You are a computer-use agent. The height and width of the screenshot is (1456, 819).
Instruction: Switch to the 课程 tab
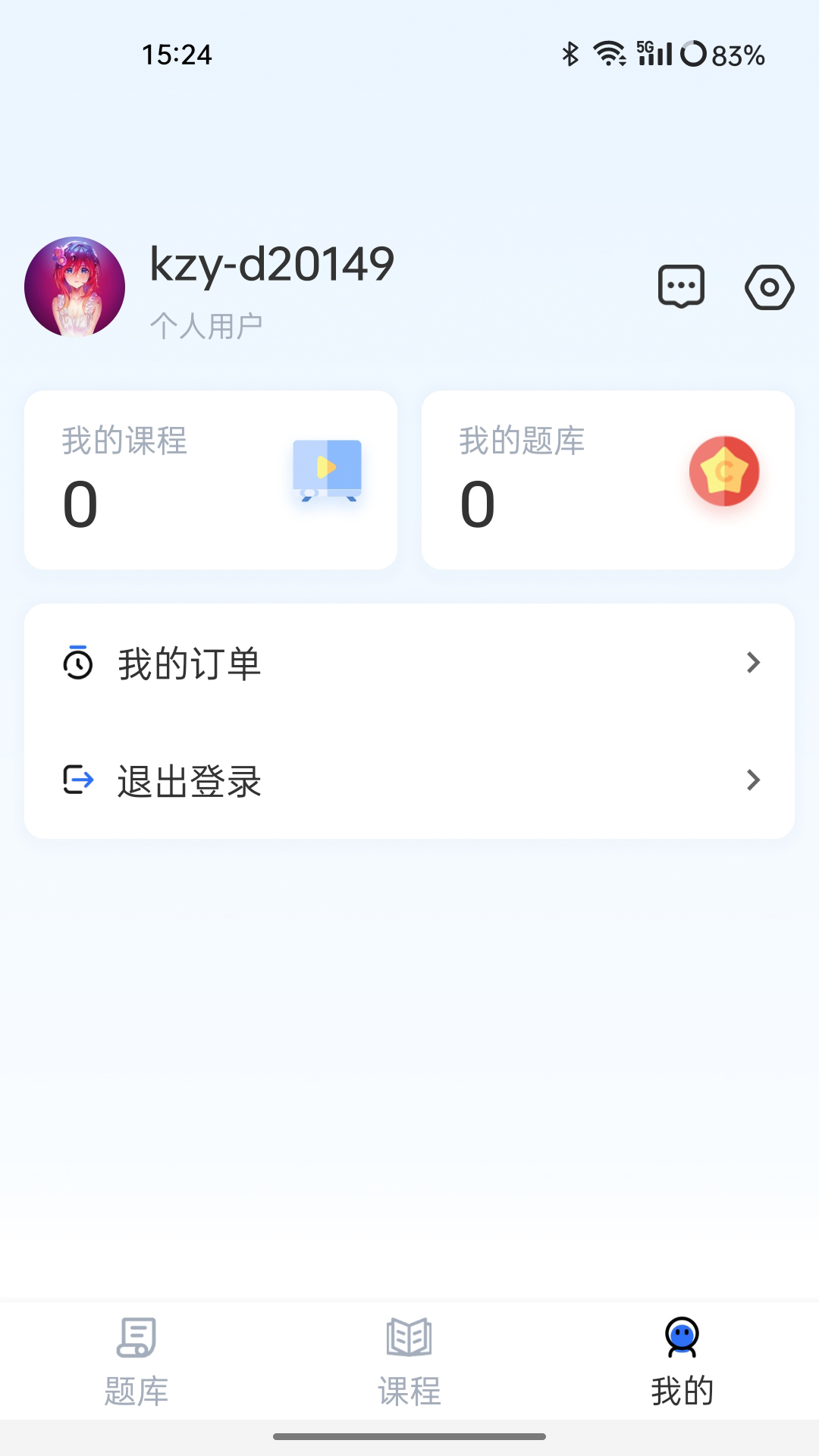[409, 1362]
